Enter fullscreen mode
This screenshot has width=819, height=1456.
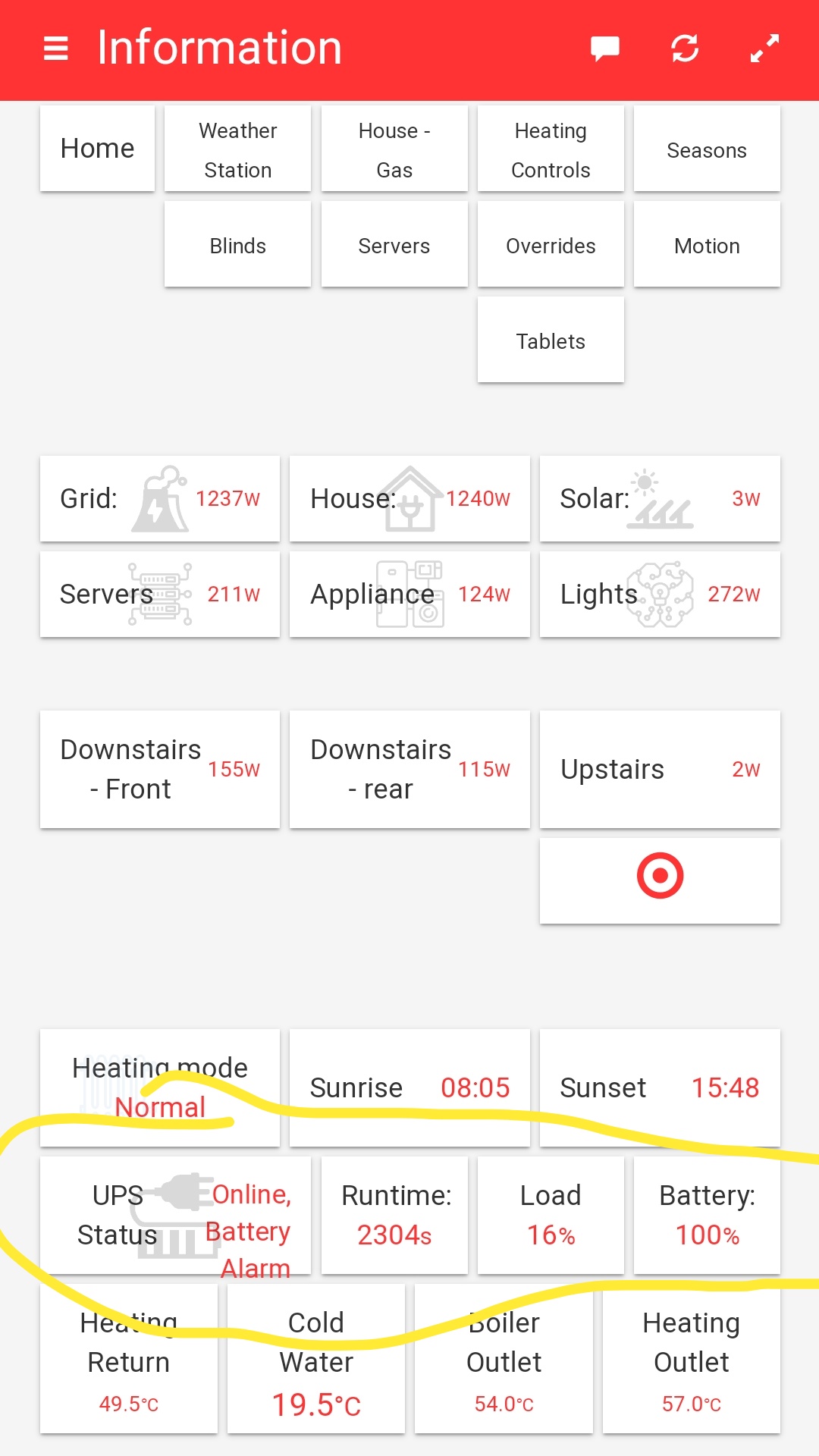coord(764,49)
